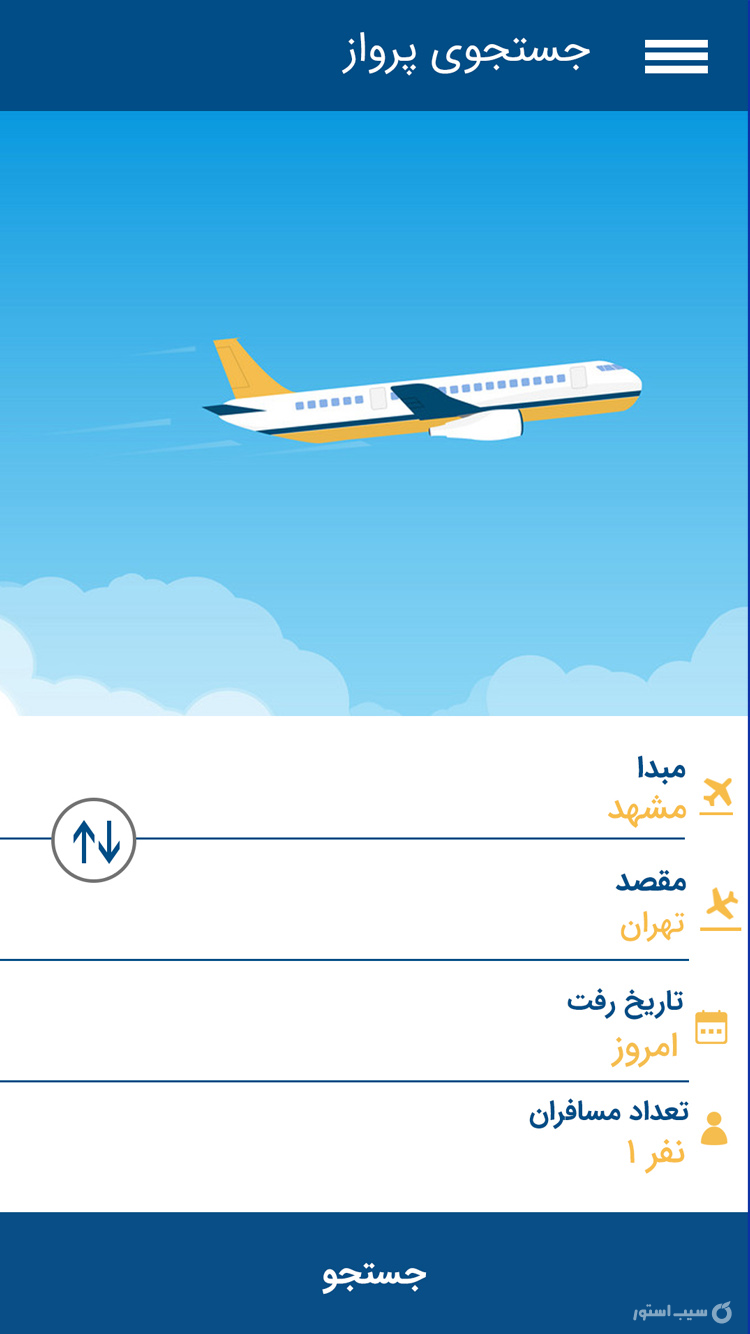Tap the جستجو search button

(375, 1272)
